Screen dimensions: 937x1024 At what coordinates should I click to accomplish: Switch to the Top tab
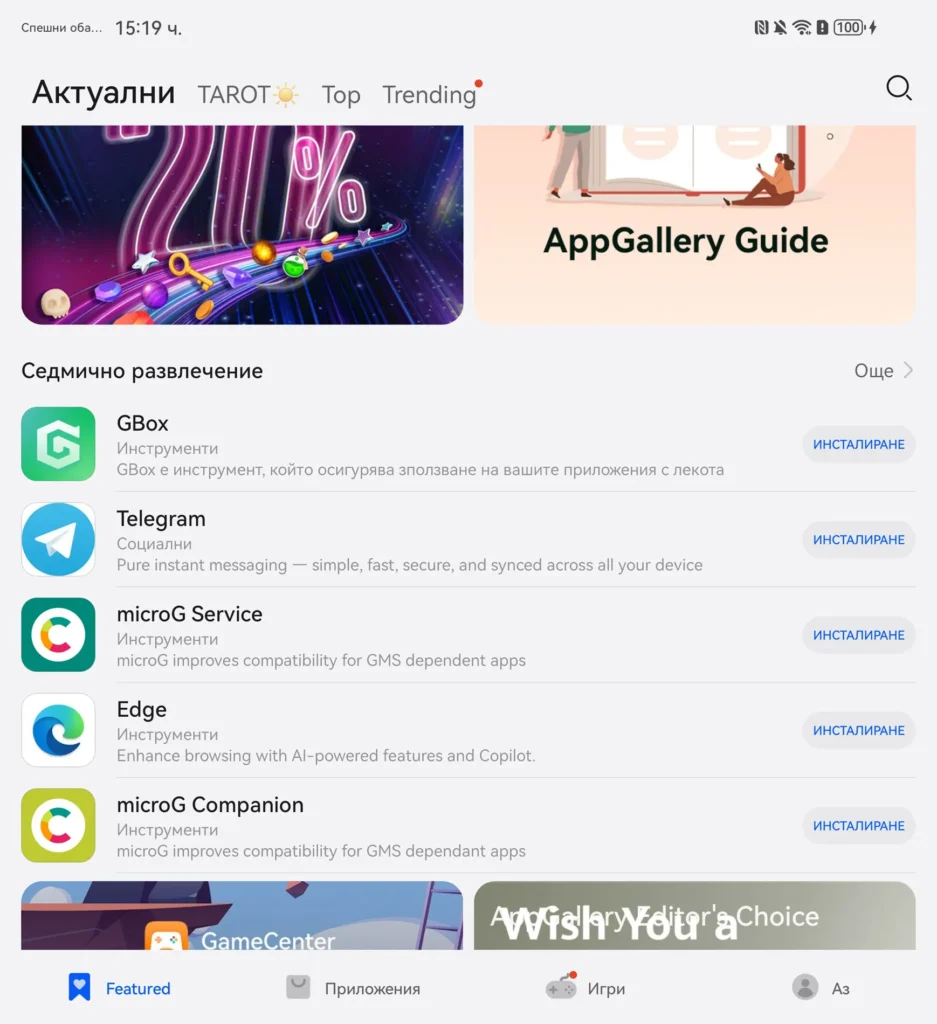click(x=340, y=95)
